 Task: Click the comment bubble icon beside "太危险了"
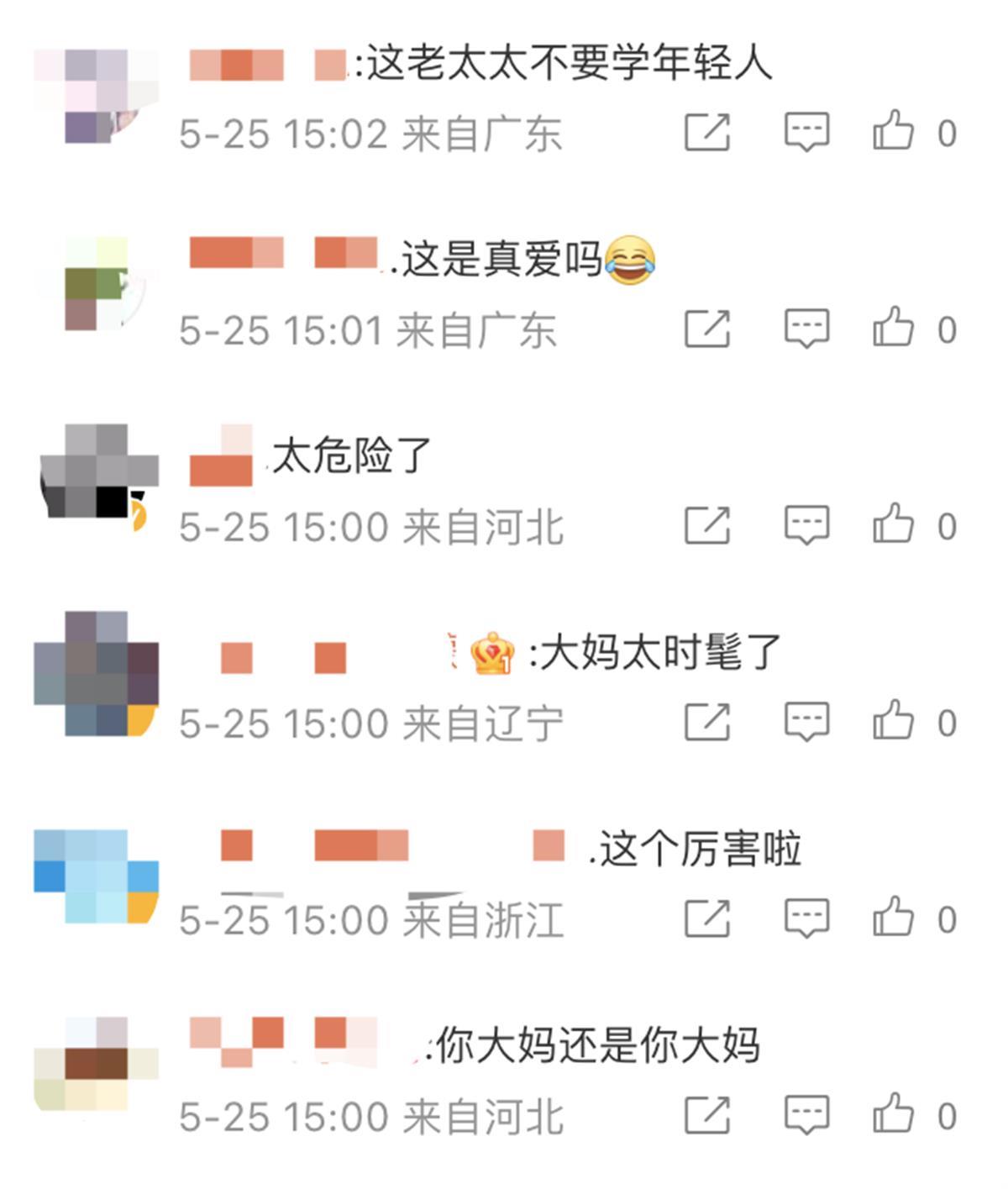pyautogui.click(x=805, y=524)
